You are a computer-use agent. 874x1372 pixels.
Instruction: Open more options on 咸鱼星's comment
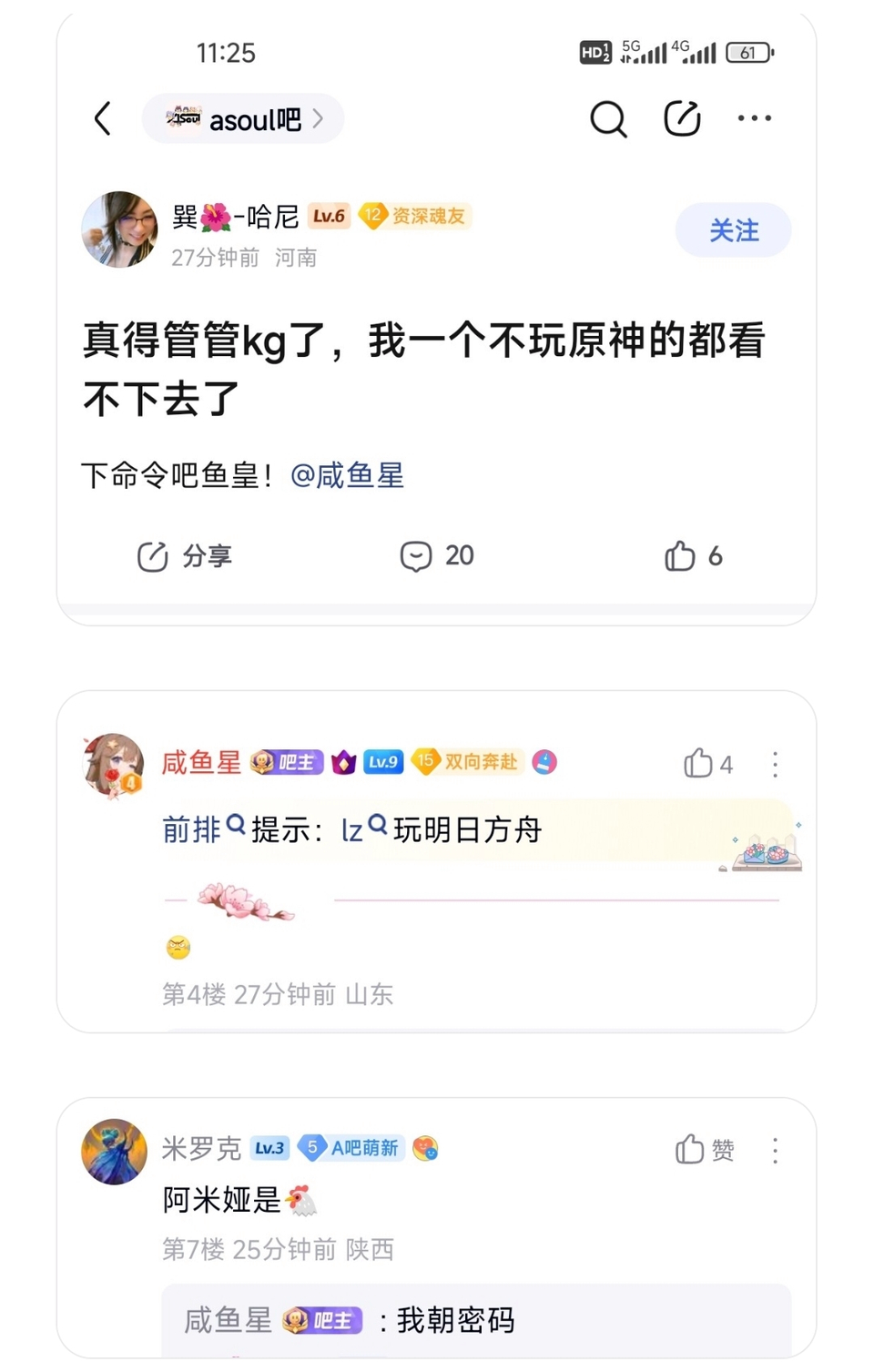click(x=775, y=764)
